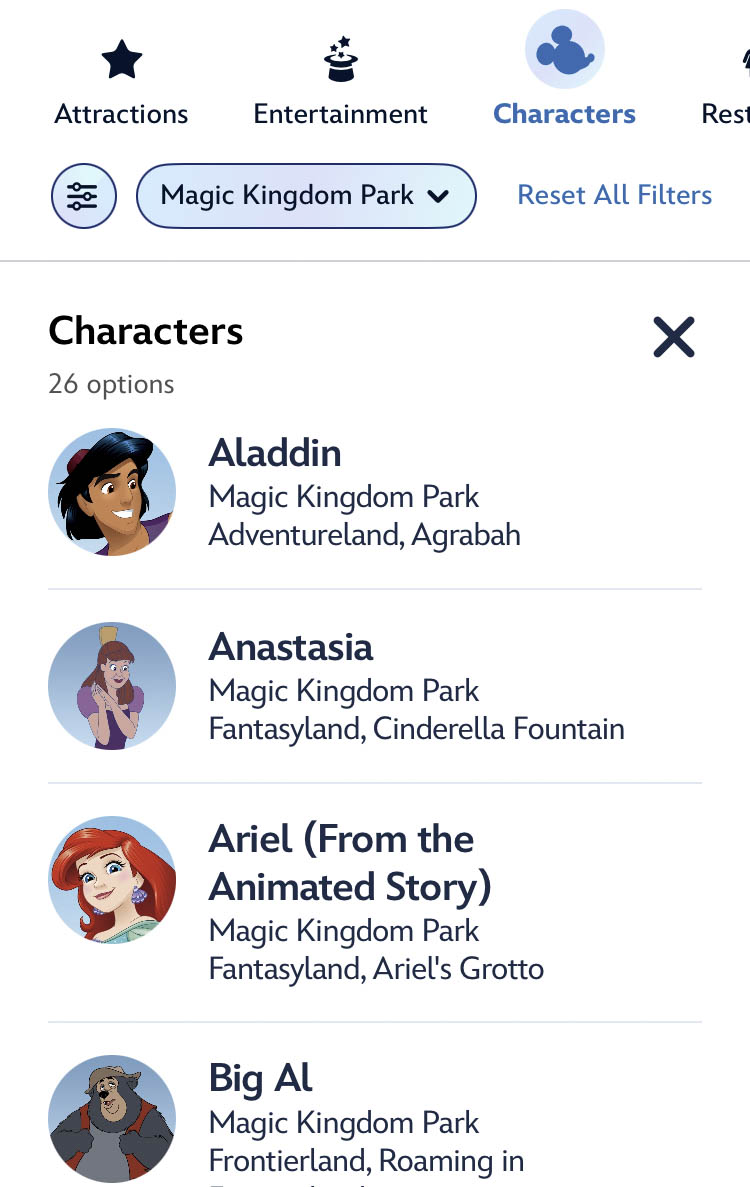Close the Characters list
This screenshot has height=1187, width=750.
[673, 337]
